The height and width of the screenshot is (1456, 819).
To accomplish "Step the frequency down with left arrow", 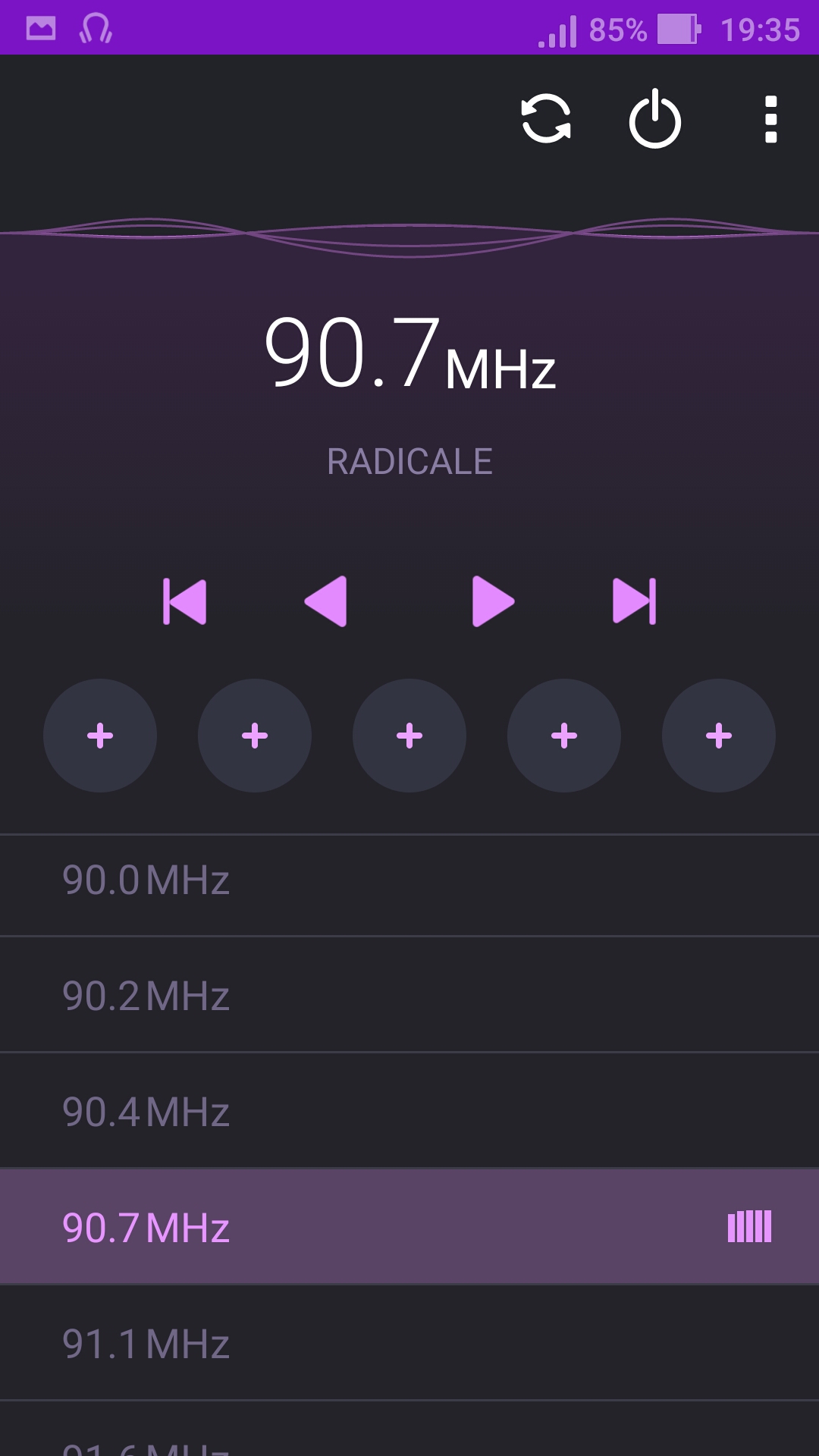I will pos(326,601).
